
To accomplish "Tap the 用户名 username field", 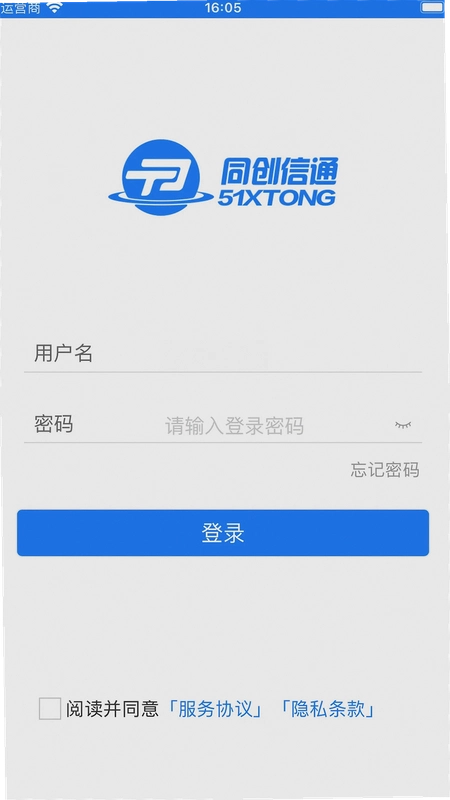I will [223, 353].
